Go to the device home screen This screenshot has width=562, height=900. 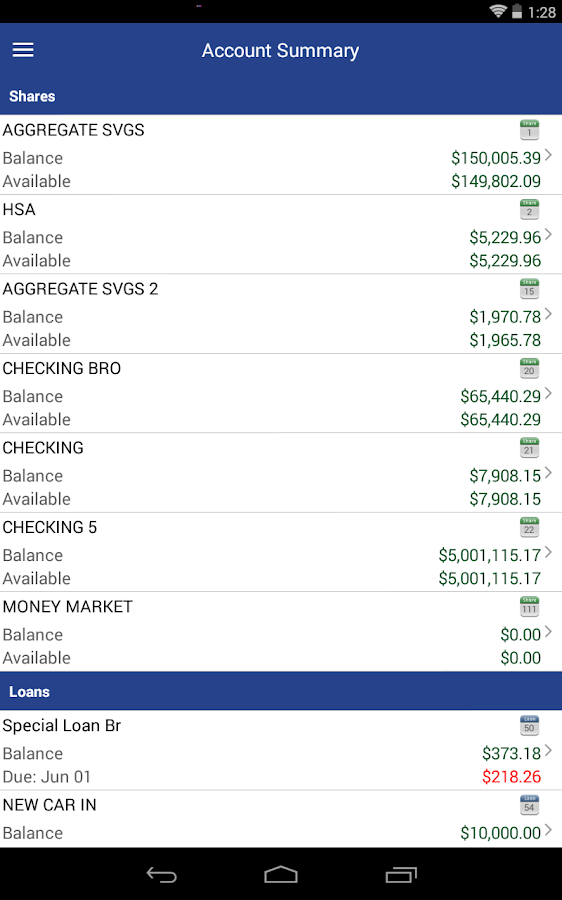[281, 875]
